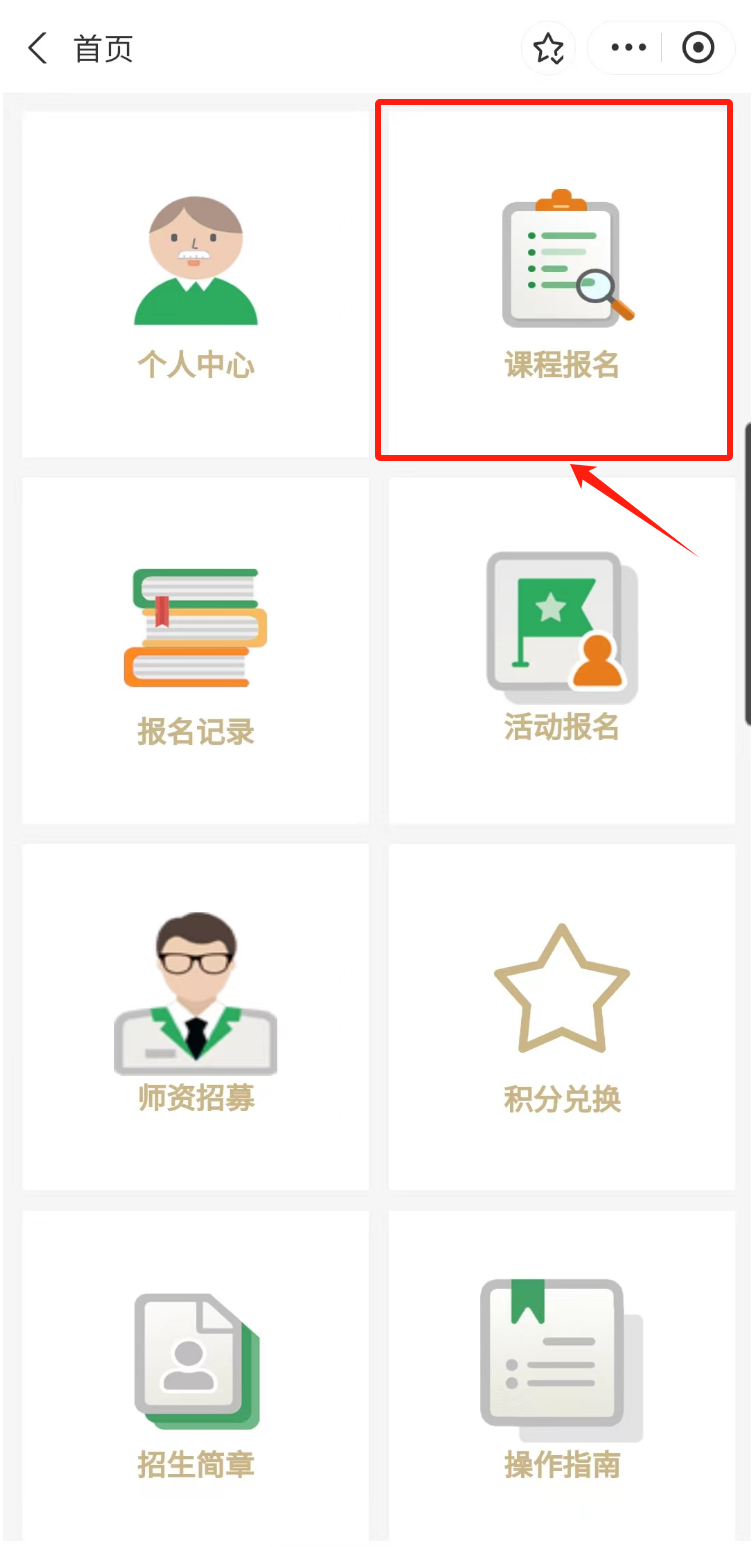Open 师资招募 teacher recruitment
The height and width of the screenshot is (1547, 753).
coord(196,1017)
